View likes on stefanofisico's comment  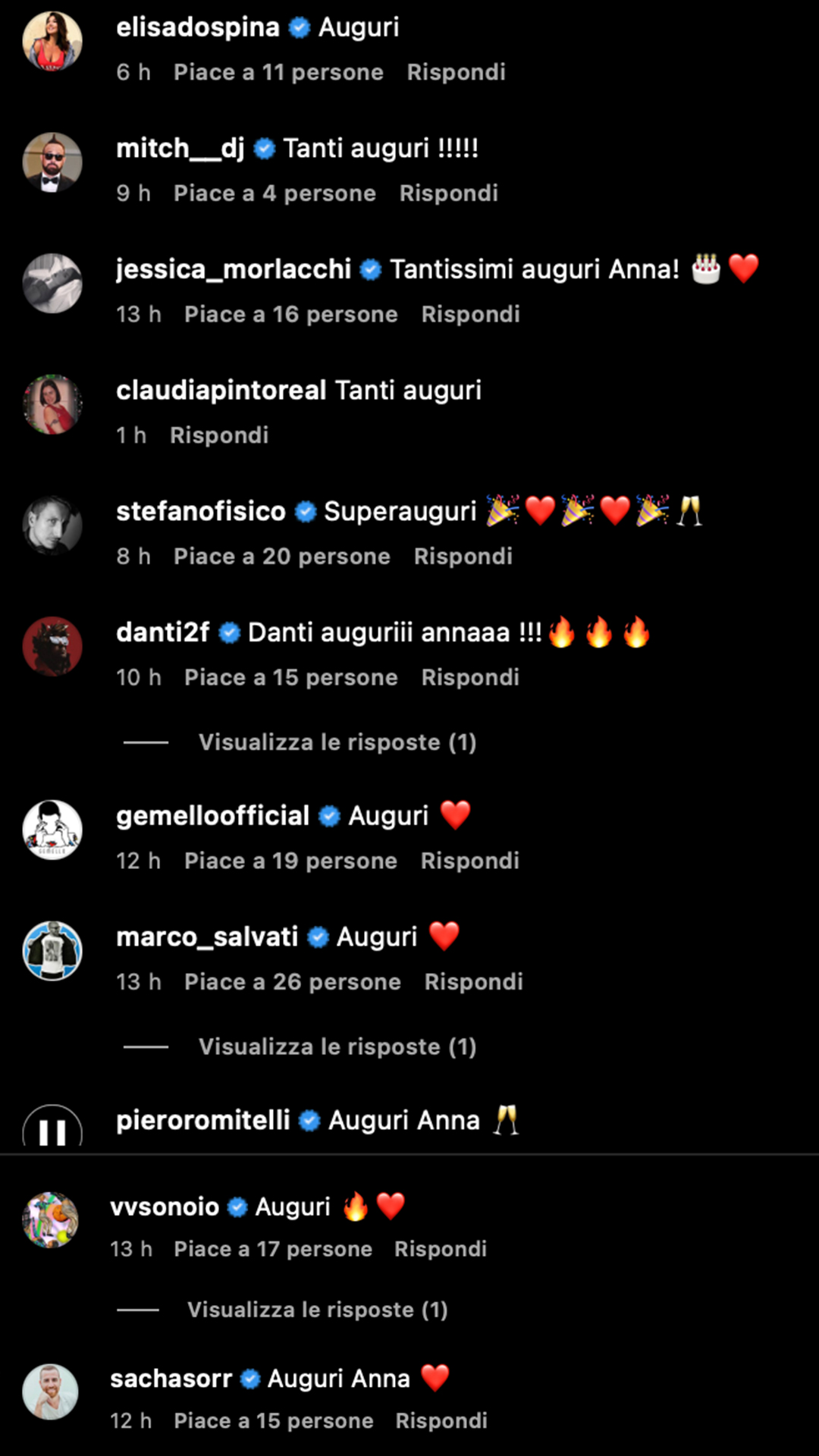[281, 557]
